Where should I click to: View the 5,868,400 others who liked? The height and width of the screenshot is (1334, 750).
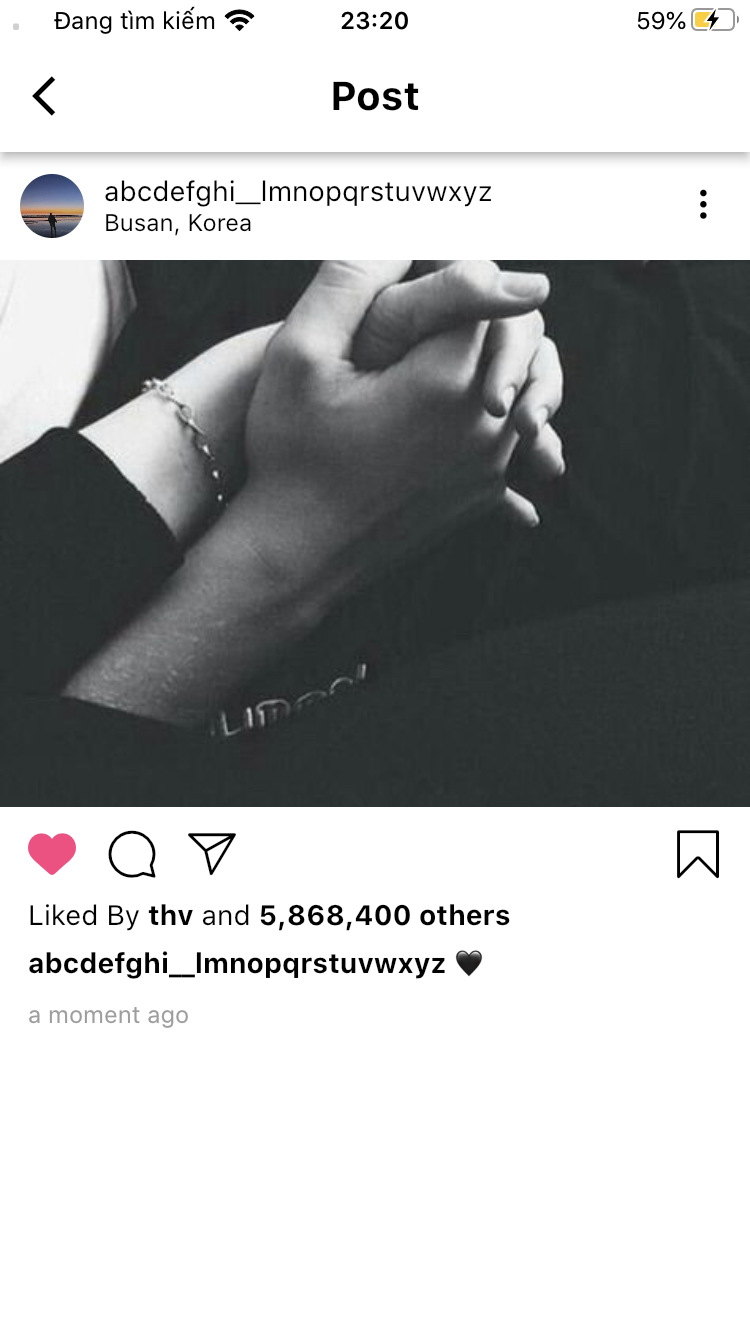(x=385, y=915)
